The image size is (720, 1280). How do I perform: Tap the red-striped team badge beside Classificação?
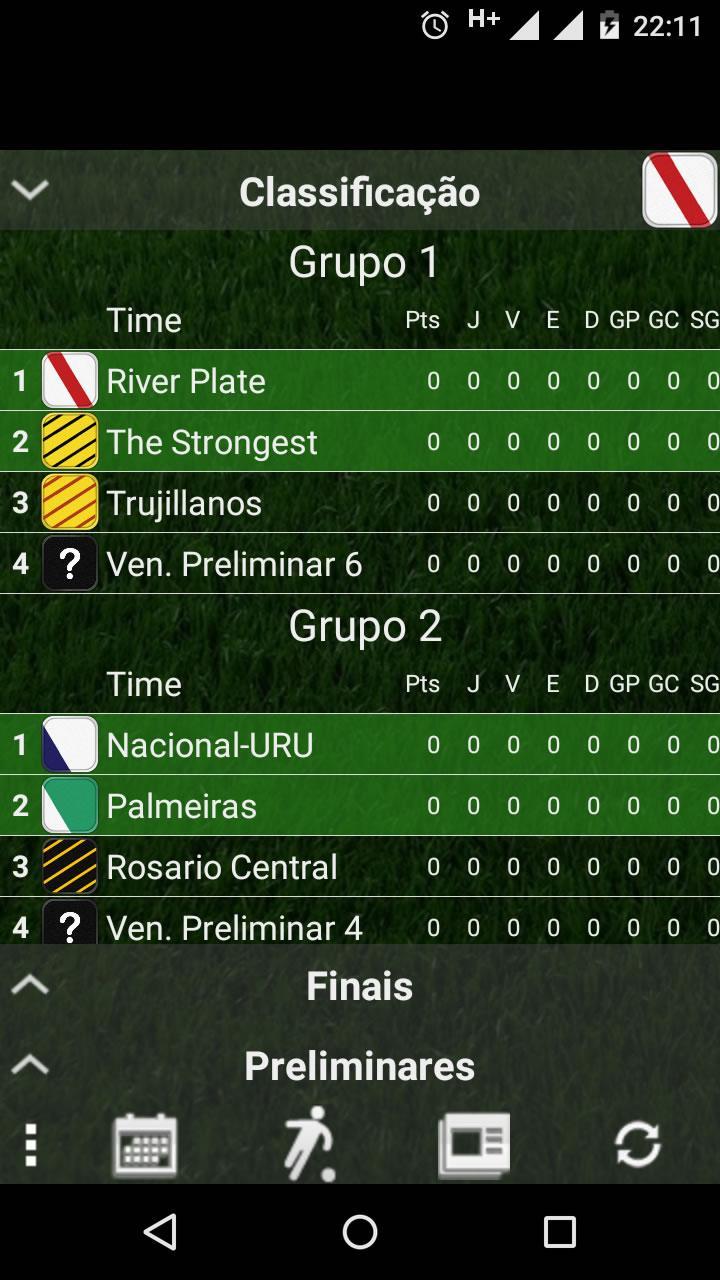679,190
